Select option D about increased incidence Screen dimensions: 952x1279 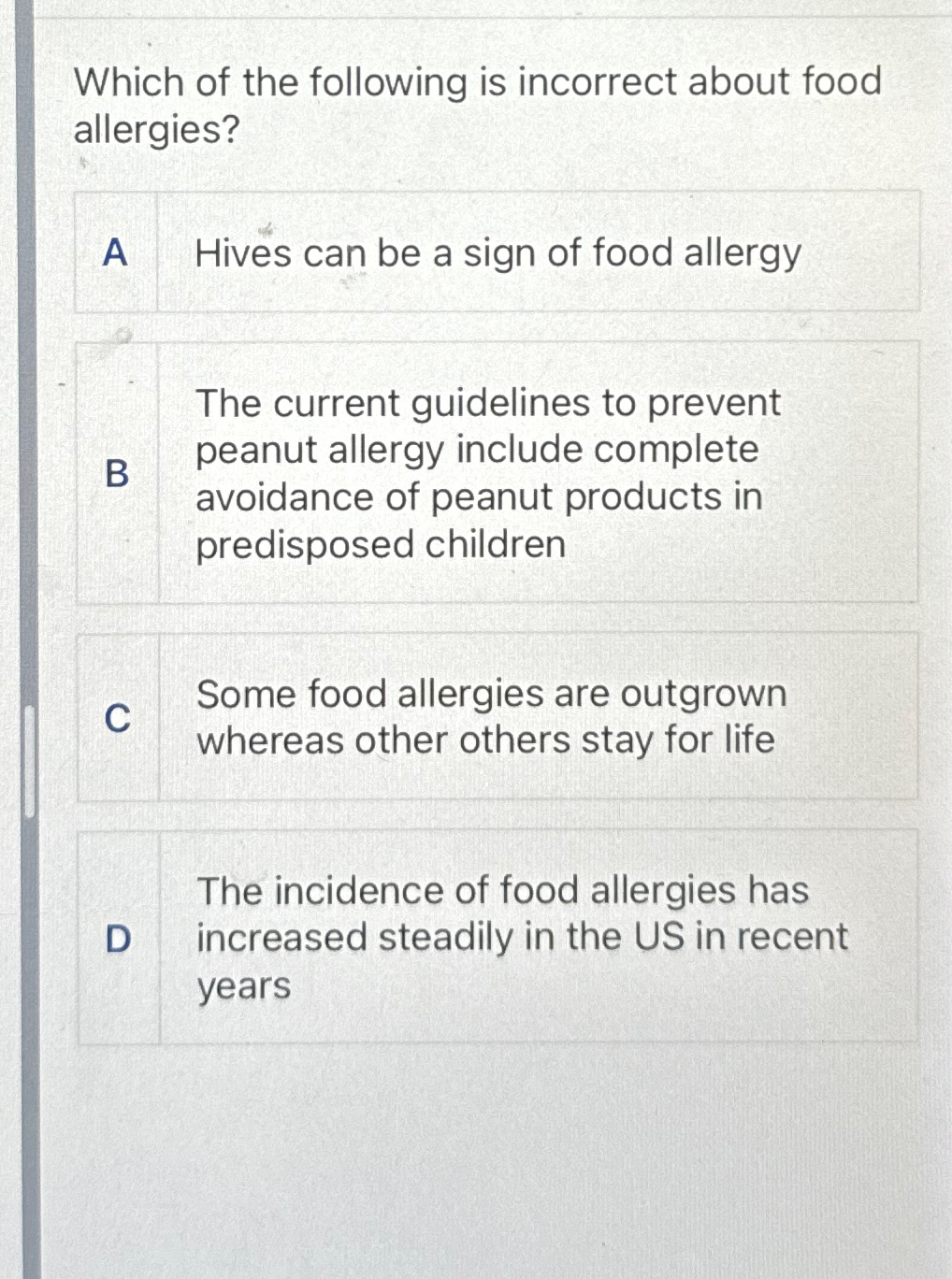[497, 937]
